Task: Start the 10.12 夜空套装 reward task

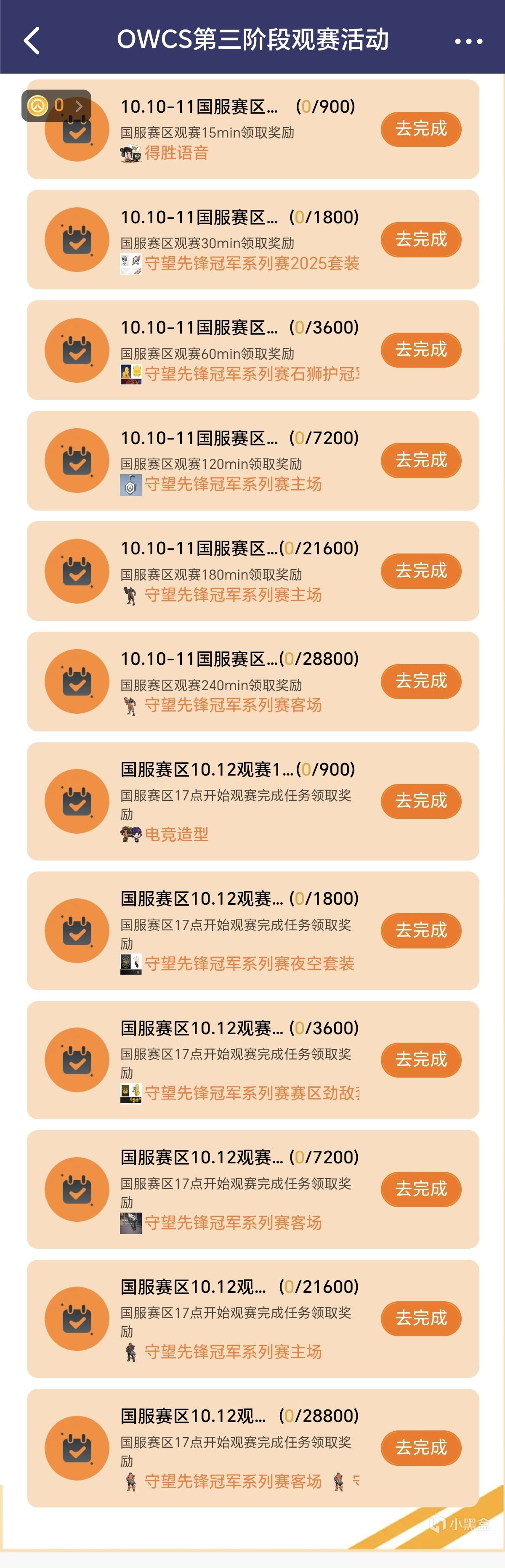Action: point(421,931)
